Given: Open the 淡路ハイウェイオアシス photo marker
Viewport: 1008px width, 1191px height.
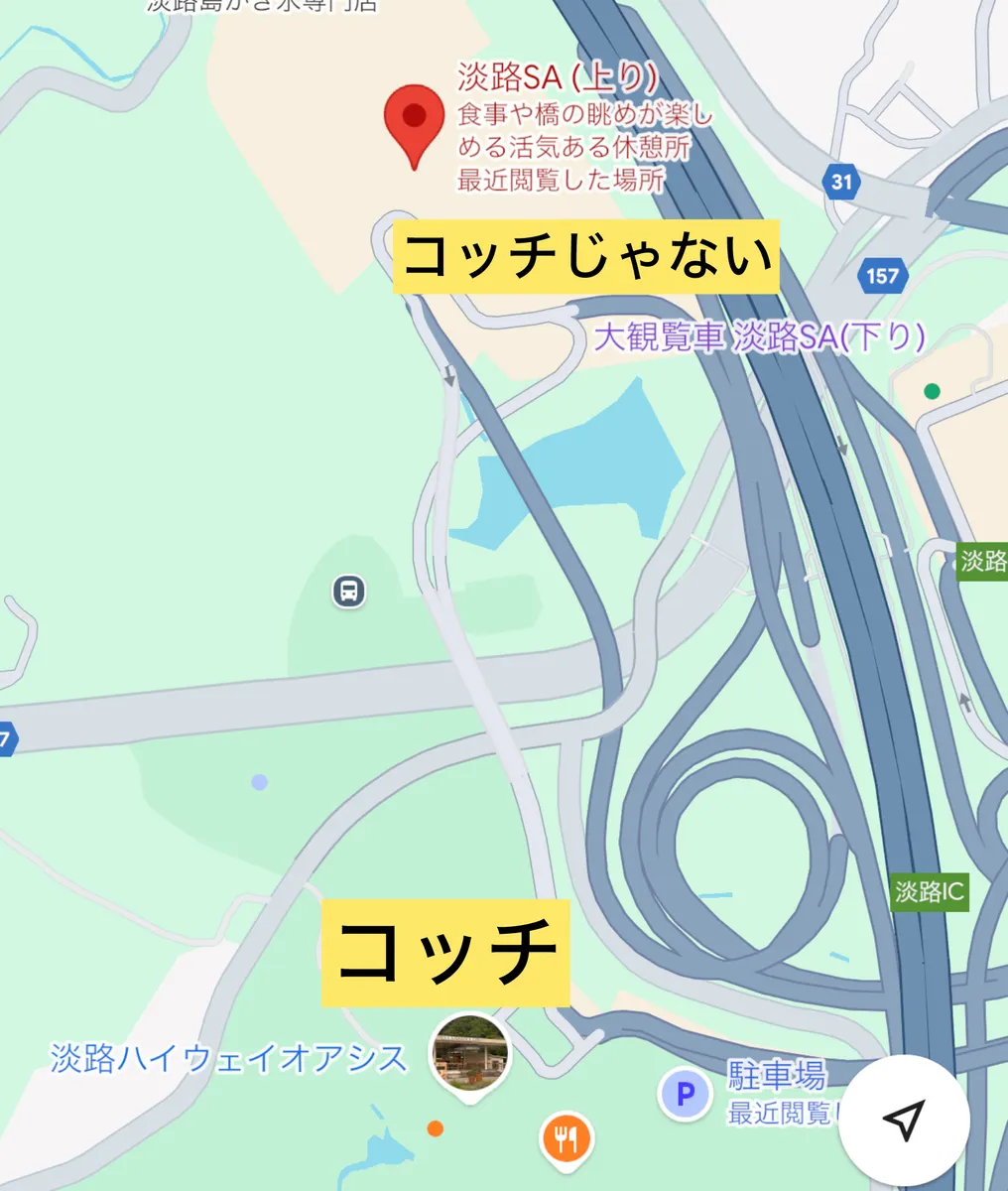Looking at the screenshot, I should (469, 1055).
